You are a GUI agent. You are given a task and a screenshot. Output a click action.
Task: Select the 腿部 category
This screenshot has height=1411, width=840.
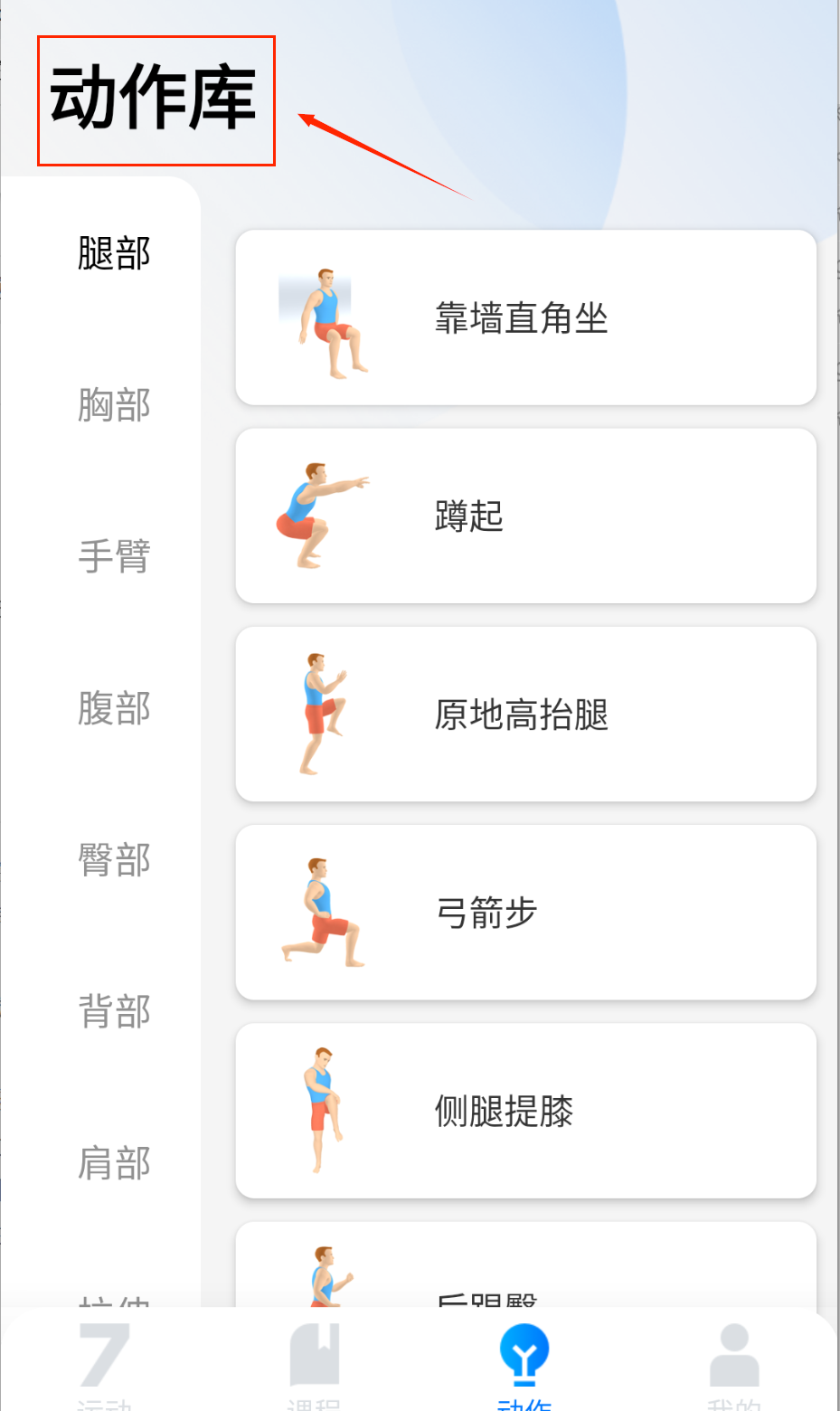pos(114,253)
